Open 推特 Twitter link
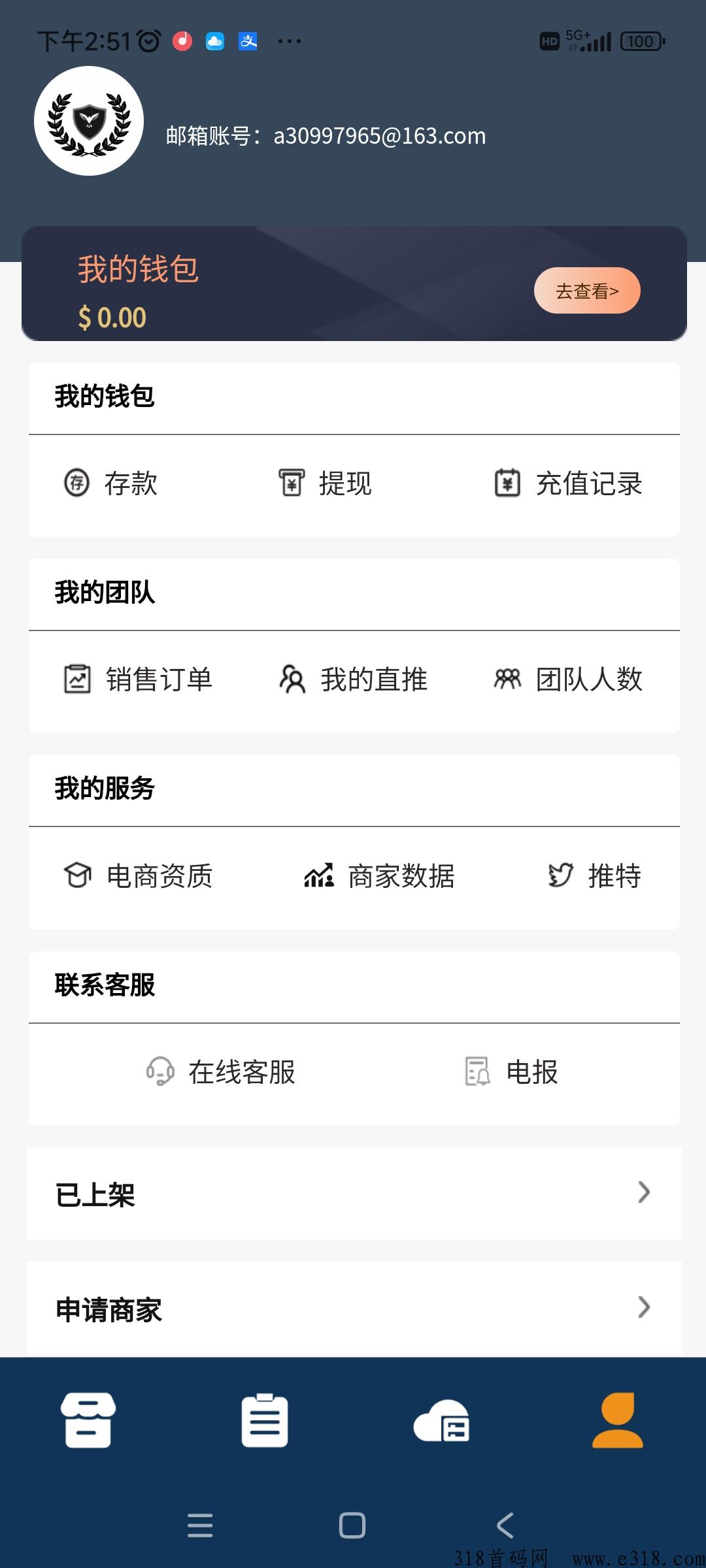The width and height of the screenshot is (706, 1568). (594, 876)
